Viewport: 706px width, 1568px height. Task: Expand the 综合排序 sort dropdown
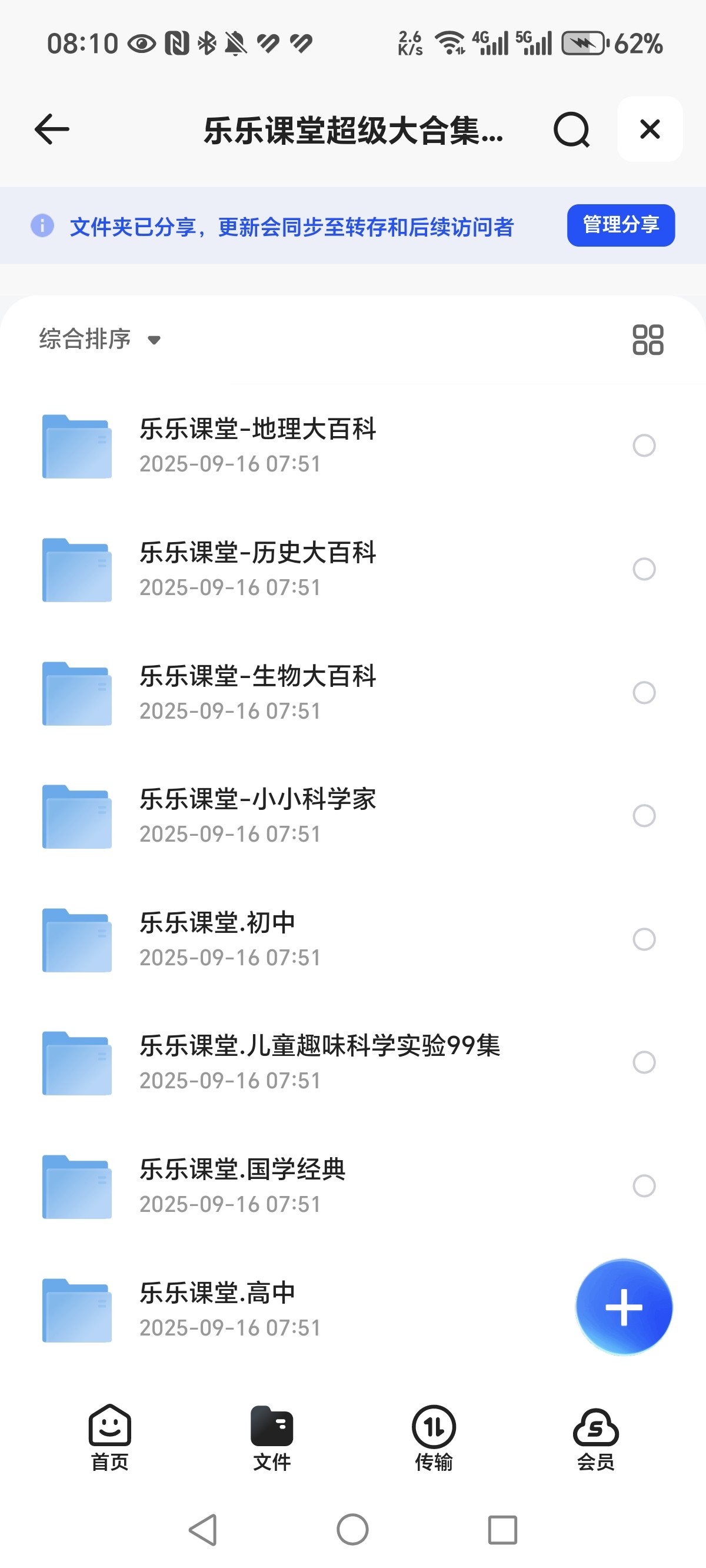click(101, 339)
